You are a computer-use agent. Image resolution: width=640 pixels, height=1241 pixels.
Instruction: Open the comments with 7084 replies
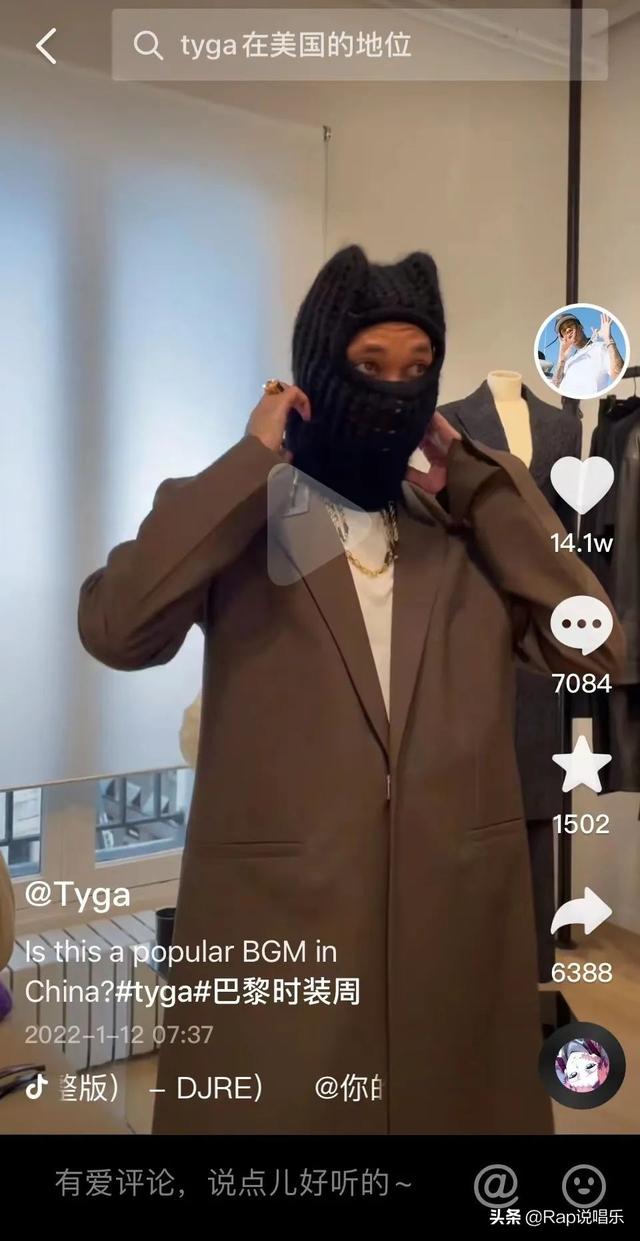[582, 625]
